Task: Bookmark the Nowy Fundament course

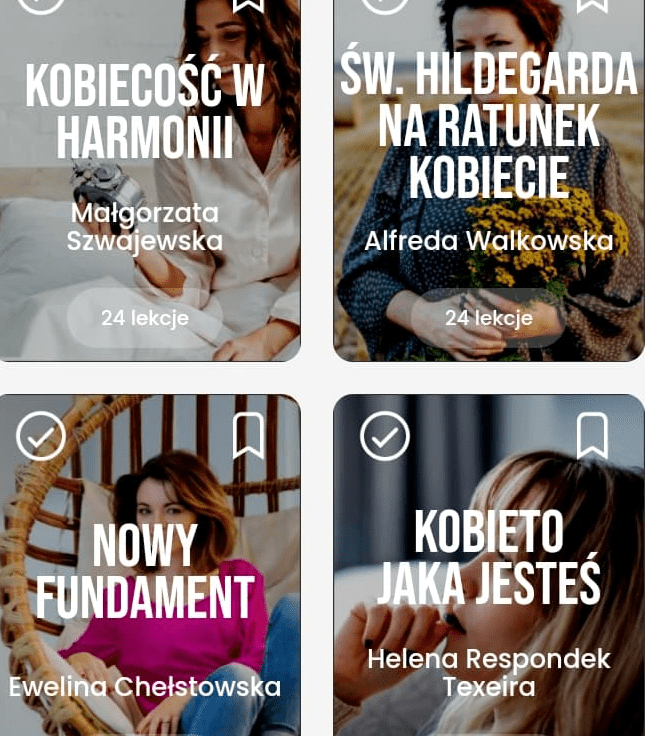Action: [248, 436]
